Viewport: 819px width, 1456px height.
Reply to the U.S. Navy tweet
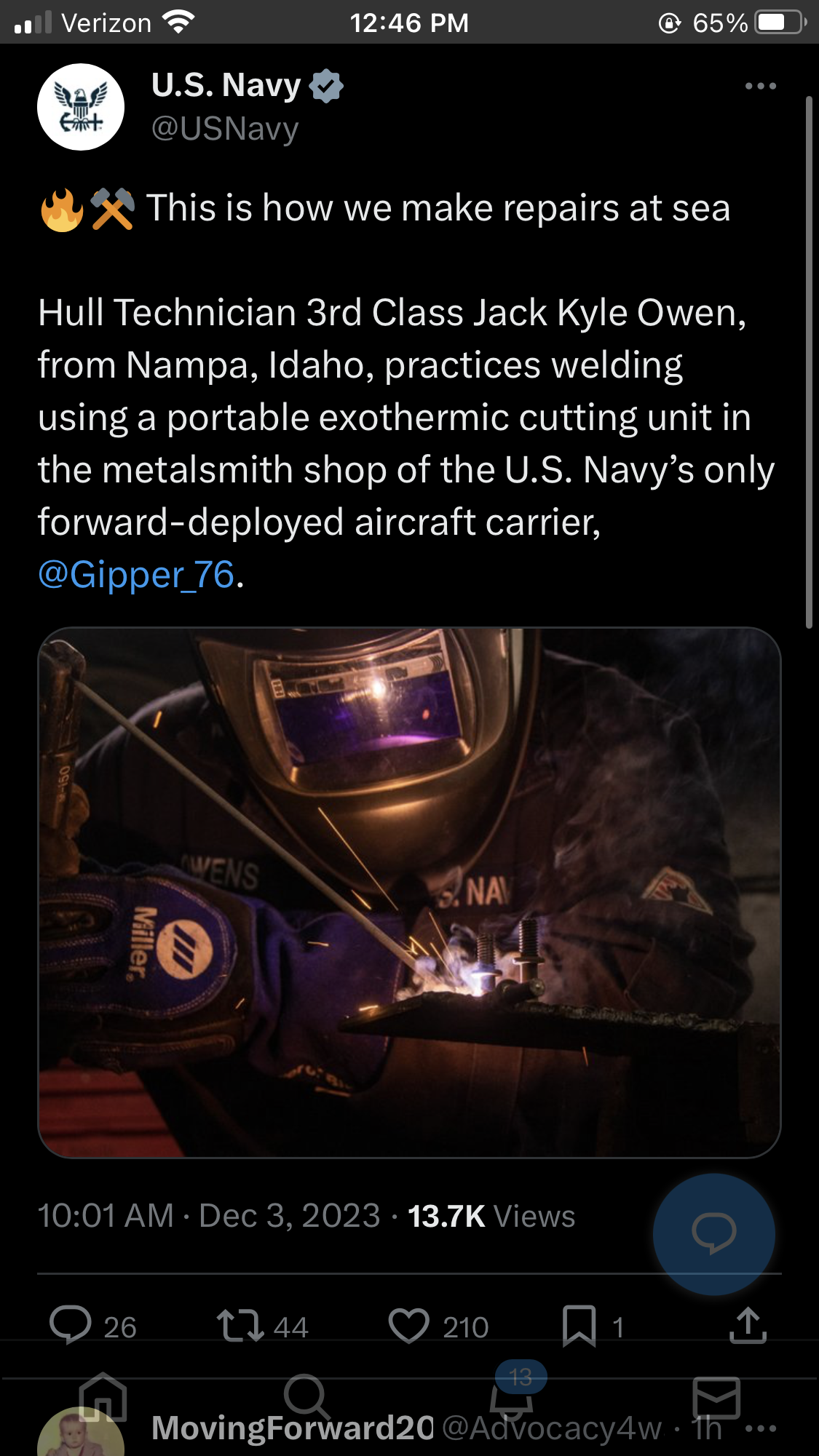point(71,1325)
